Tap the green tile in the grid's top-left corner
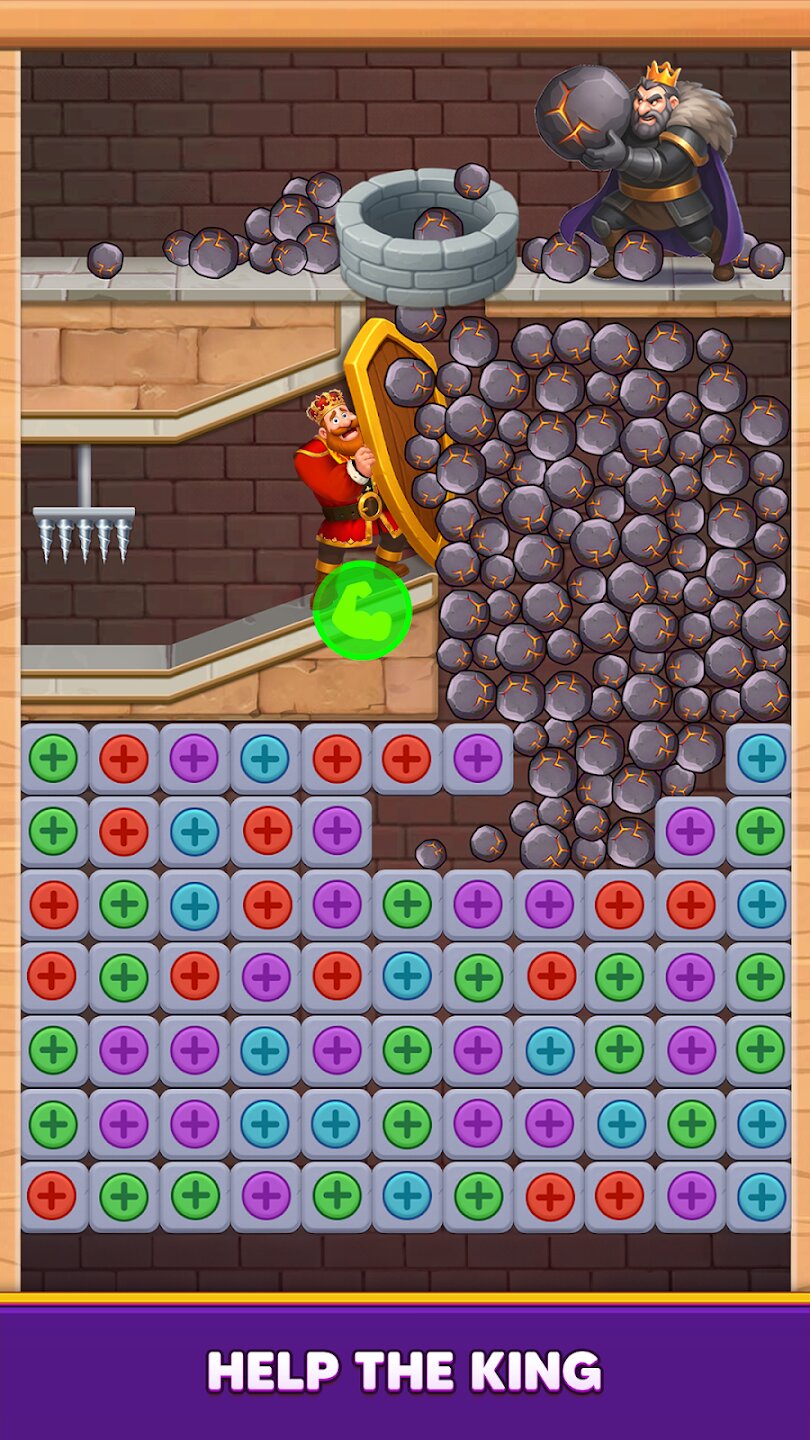The image size is (810, 1440). click(54, 758)
